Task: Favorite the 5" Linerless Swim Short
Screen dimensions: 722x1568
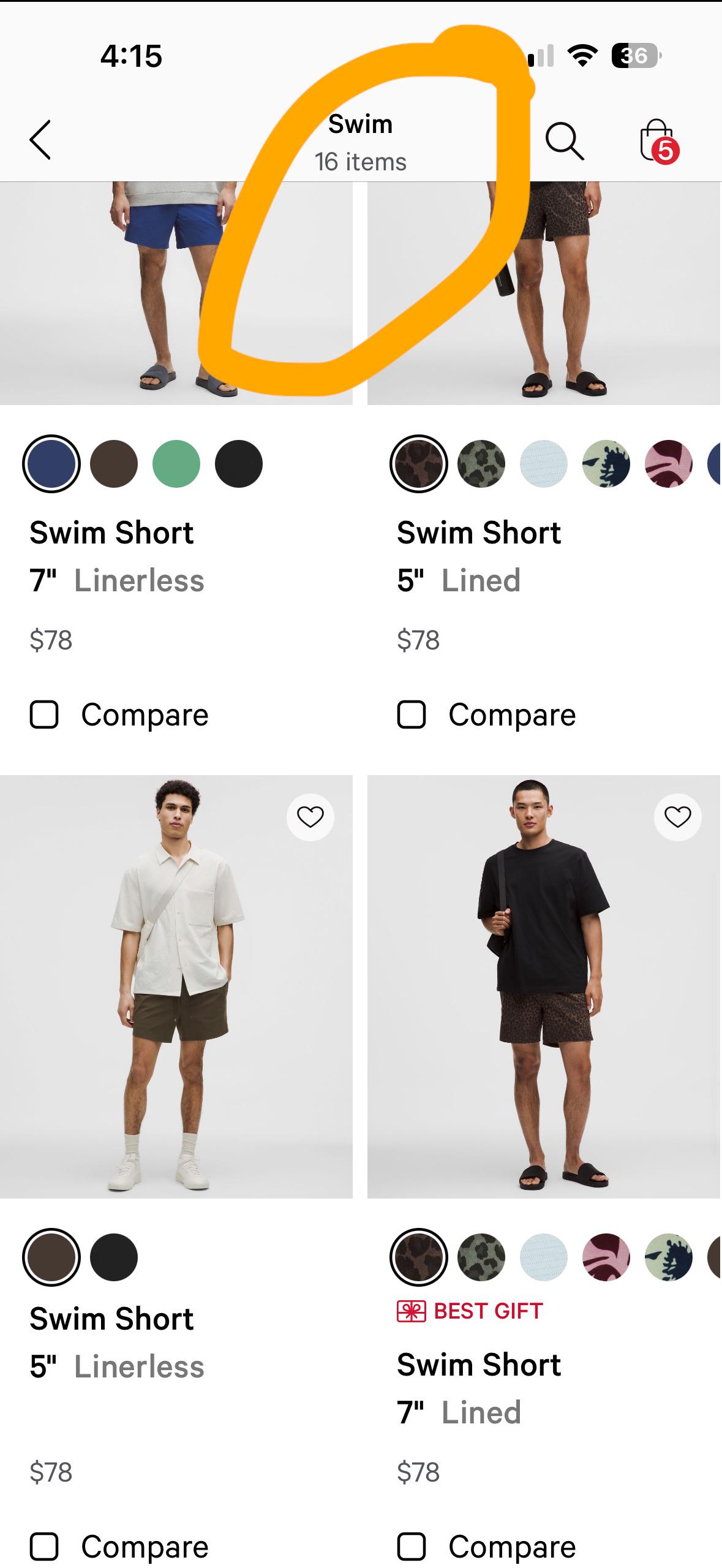Action: click(x=310, y=817)
